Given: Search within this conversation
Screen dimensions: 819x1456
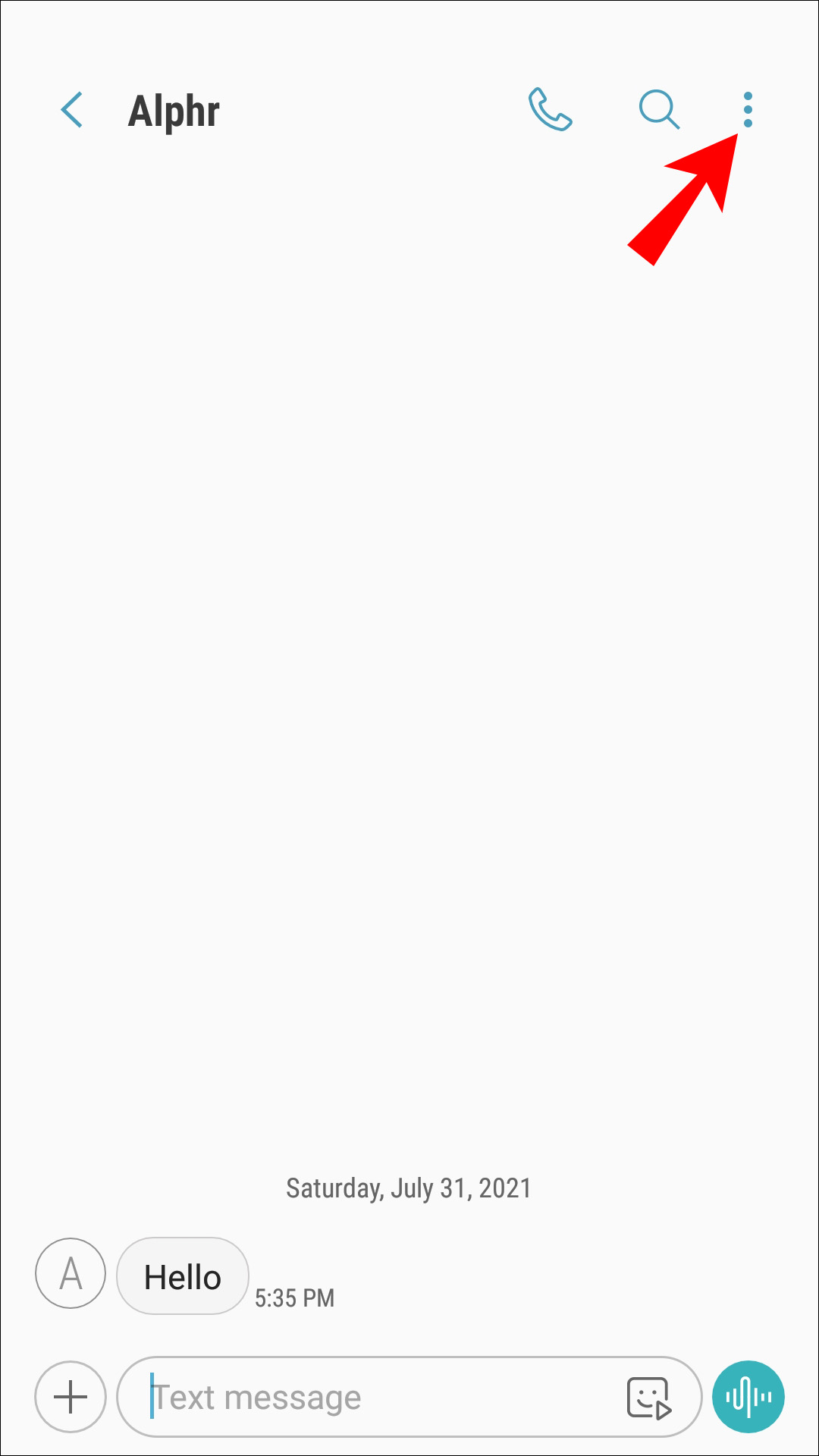Looking at the screenshot, I should (x=658, y=110).
